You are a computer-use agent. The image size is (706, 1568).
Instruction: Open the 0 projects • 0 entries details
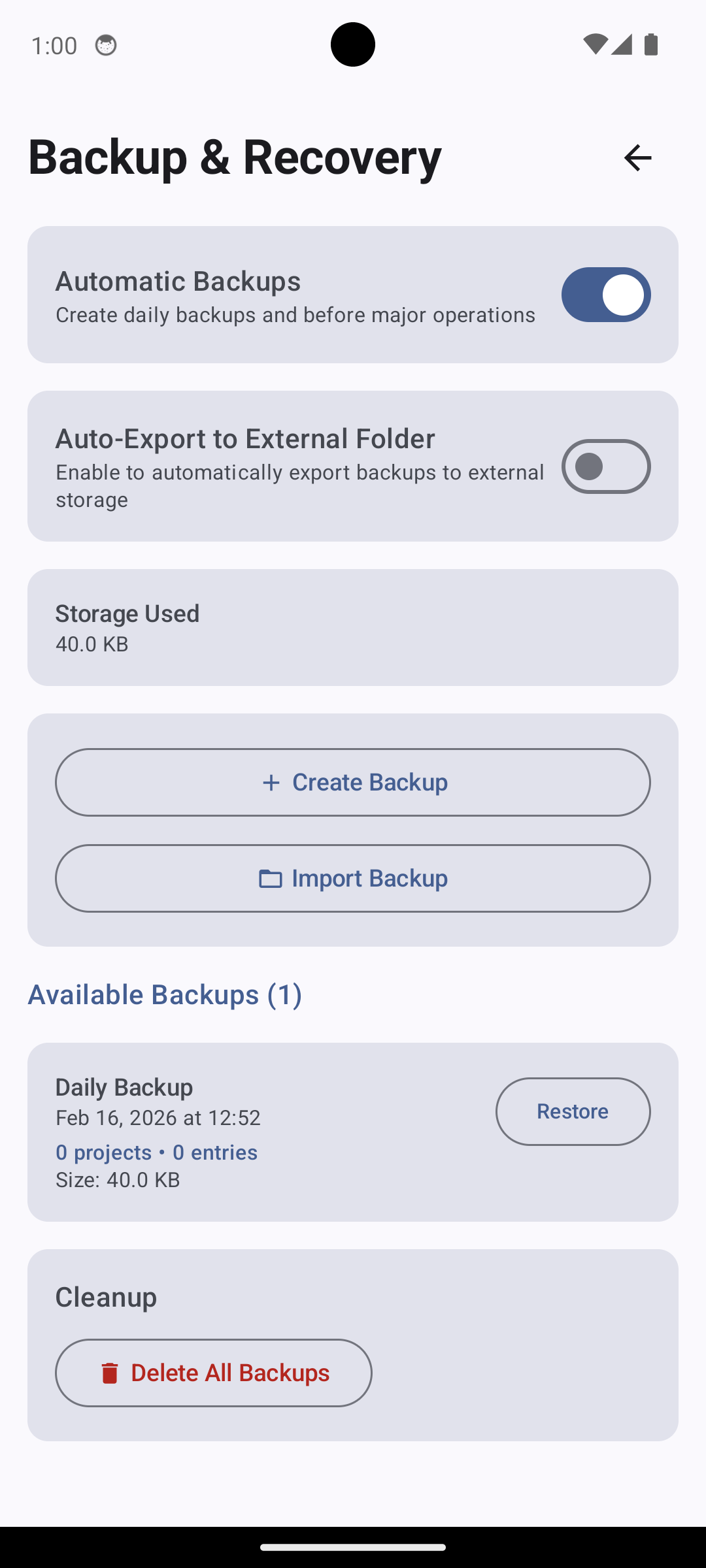tap(156, 1152)
